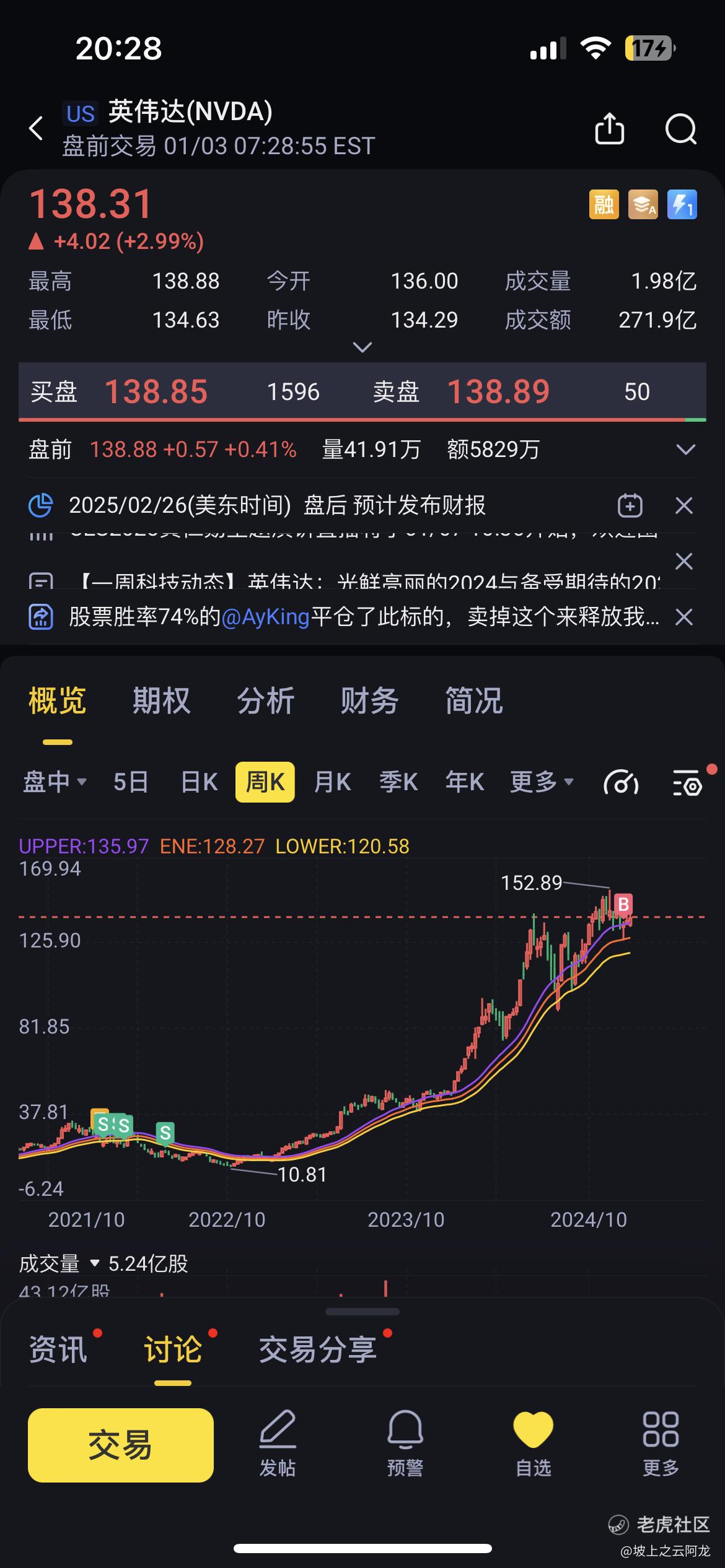Screen dimensions: 725x1568
Task: Set a price alert via 预警
Action: pos(405,1444)
